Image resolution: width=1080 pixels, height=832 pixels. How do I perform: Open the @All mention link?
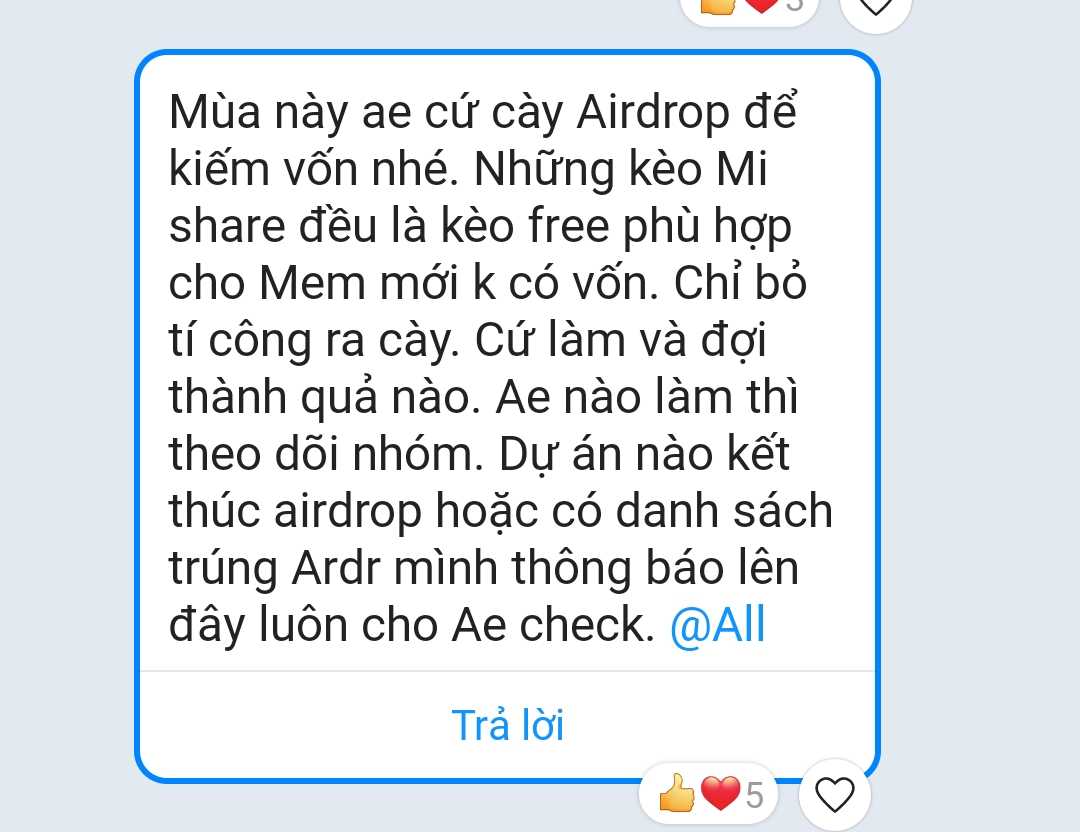coord(717,626)
